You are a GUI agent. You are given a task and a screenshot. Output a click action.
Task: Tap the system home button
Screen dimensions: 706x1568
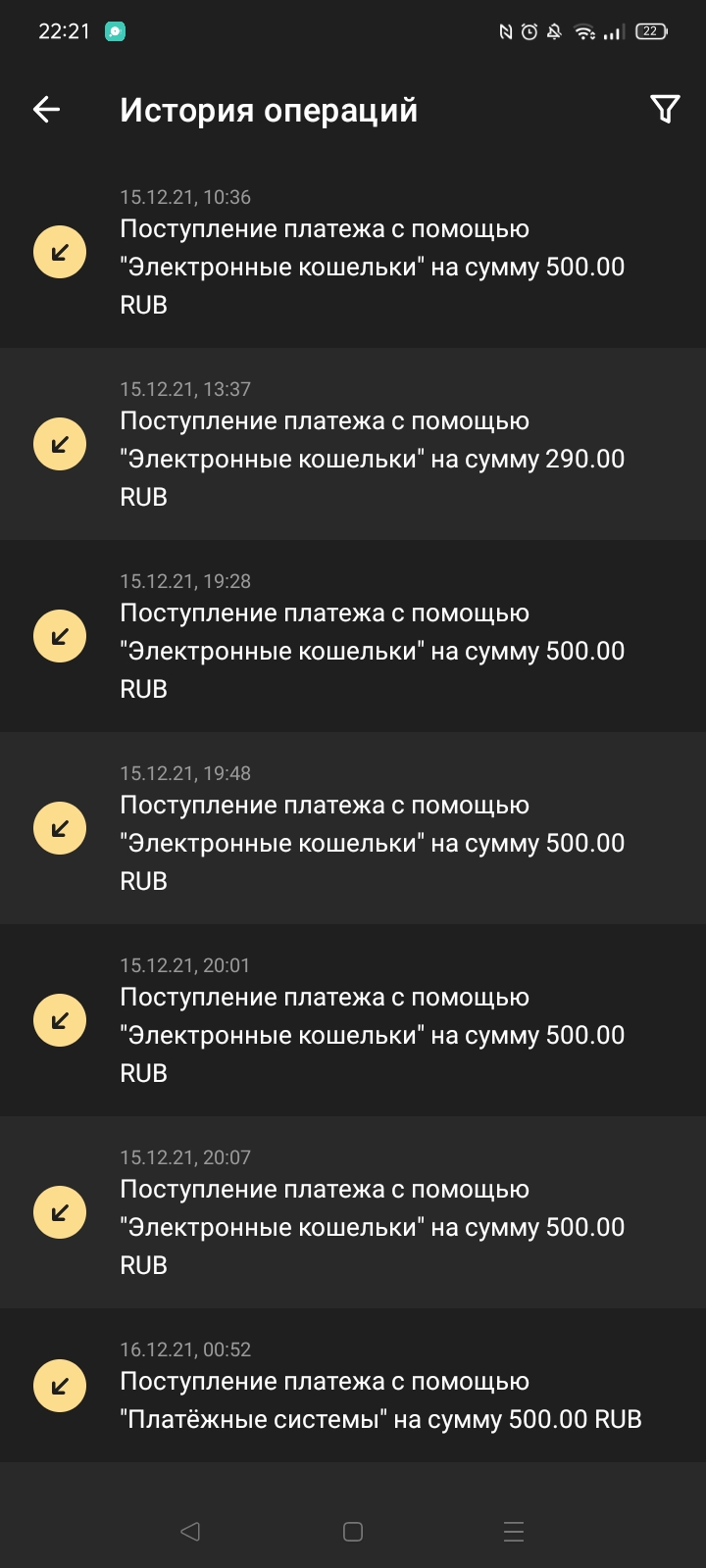(x=353, y=1532)
